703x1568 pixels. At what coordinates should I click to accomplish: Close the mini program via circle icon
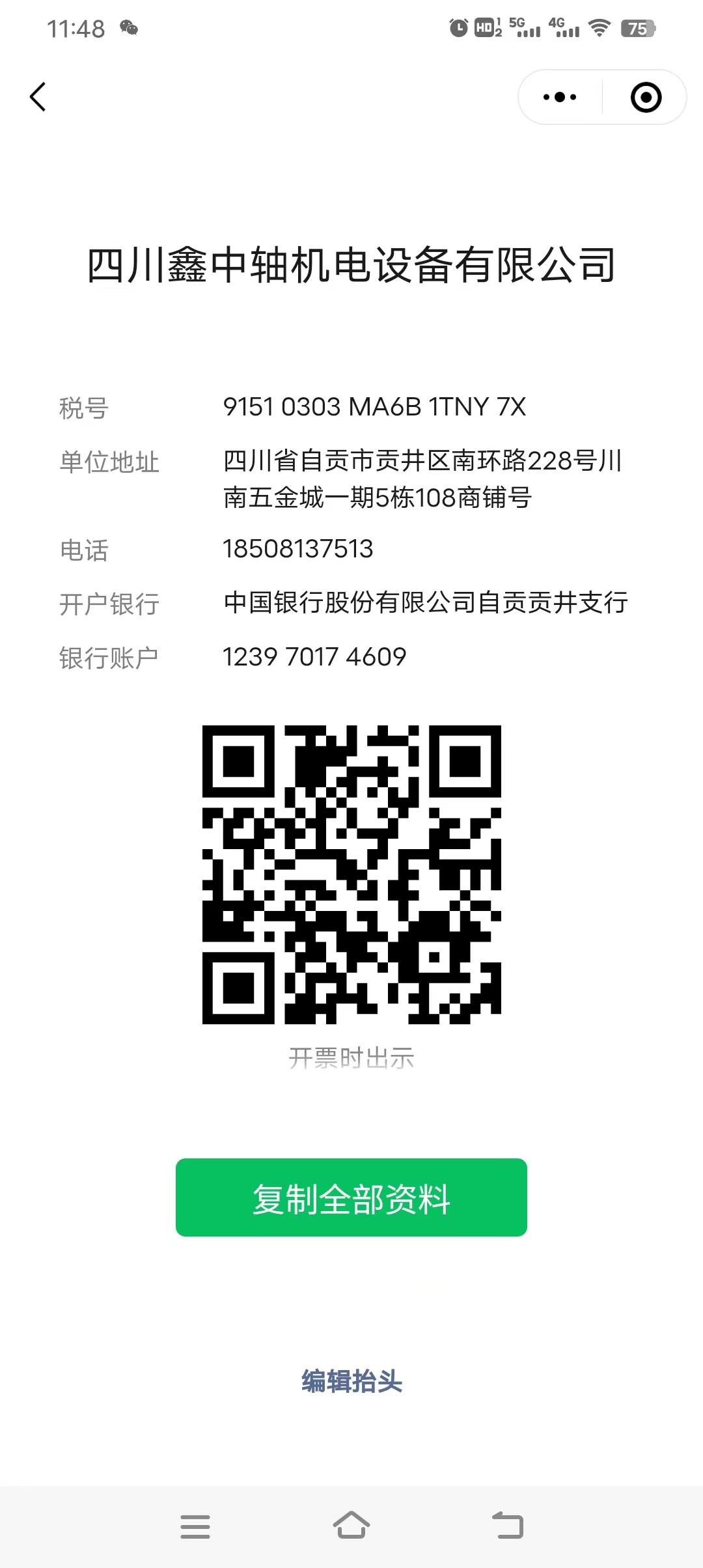pyautogui.click(x=646, y=97)
